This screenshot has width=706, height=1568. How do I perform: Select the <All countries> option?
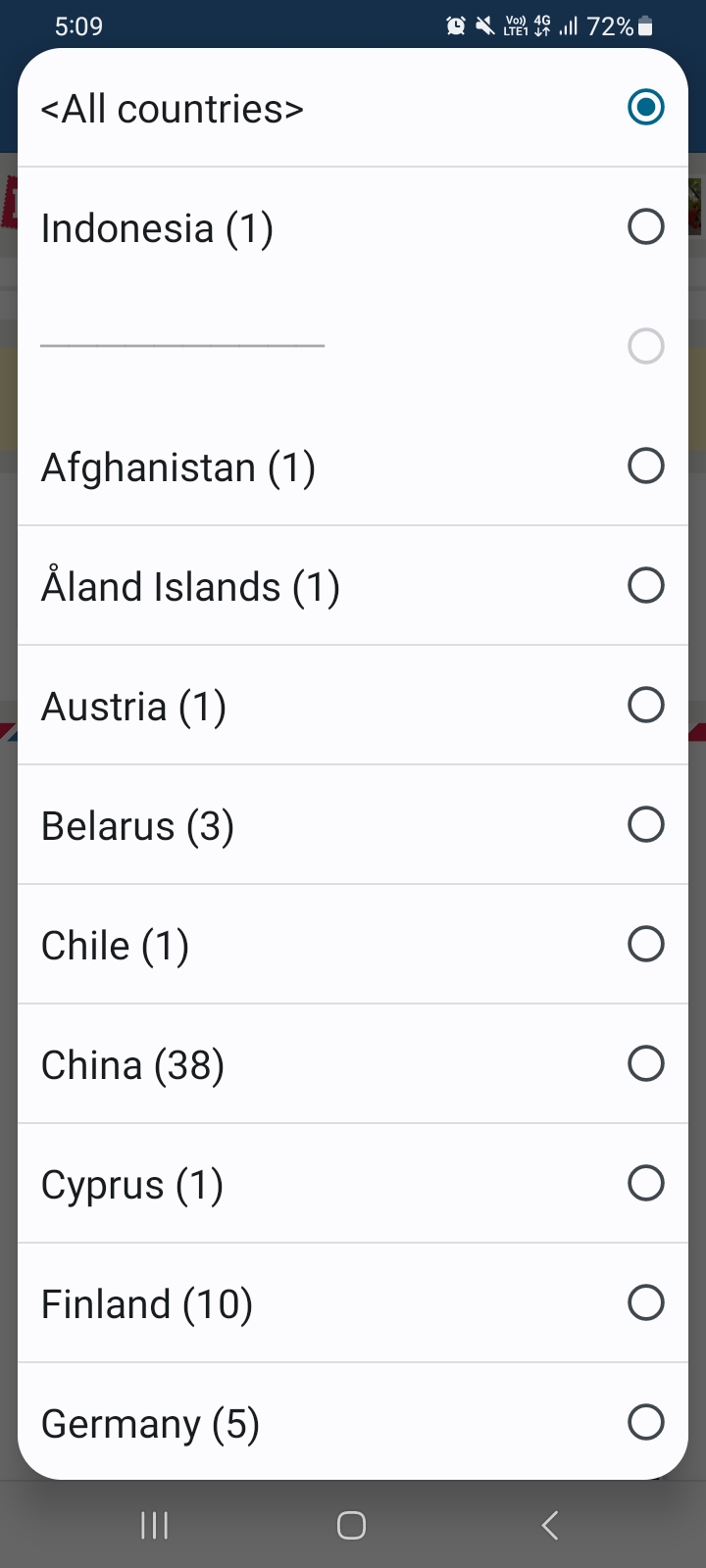(353, 108)
